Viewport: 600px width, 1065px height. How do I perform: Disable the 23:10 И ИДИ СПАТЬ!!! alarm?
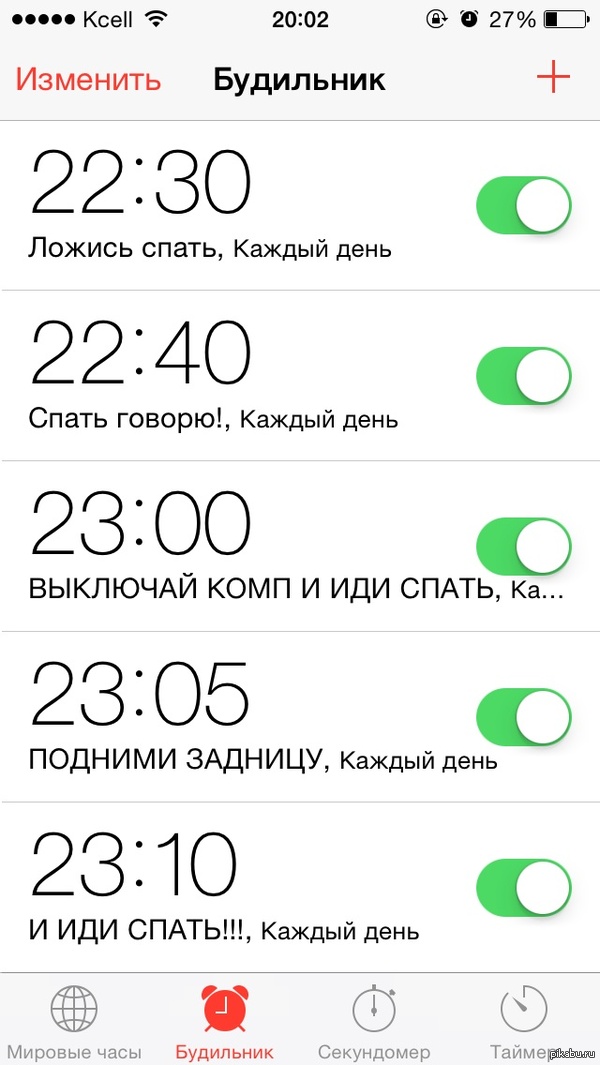pos(523,888)
